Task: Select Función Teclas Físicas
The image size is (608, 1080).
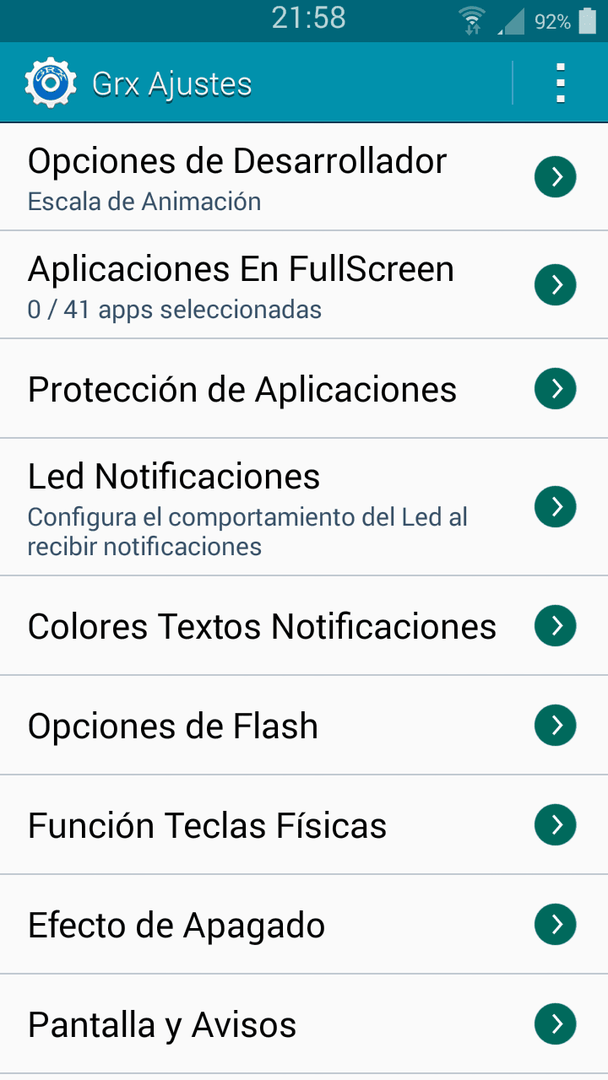Action: click(304, 824)
